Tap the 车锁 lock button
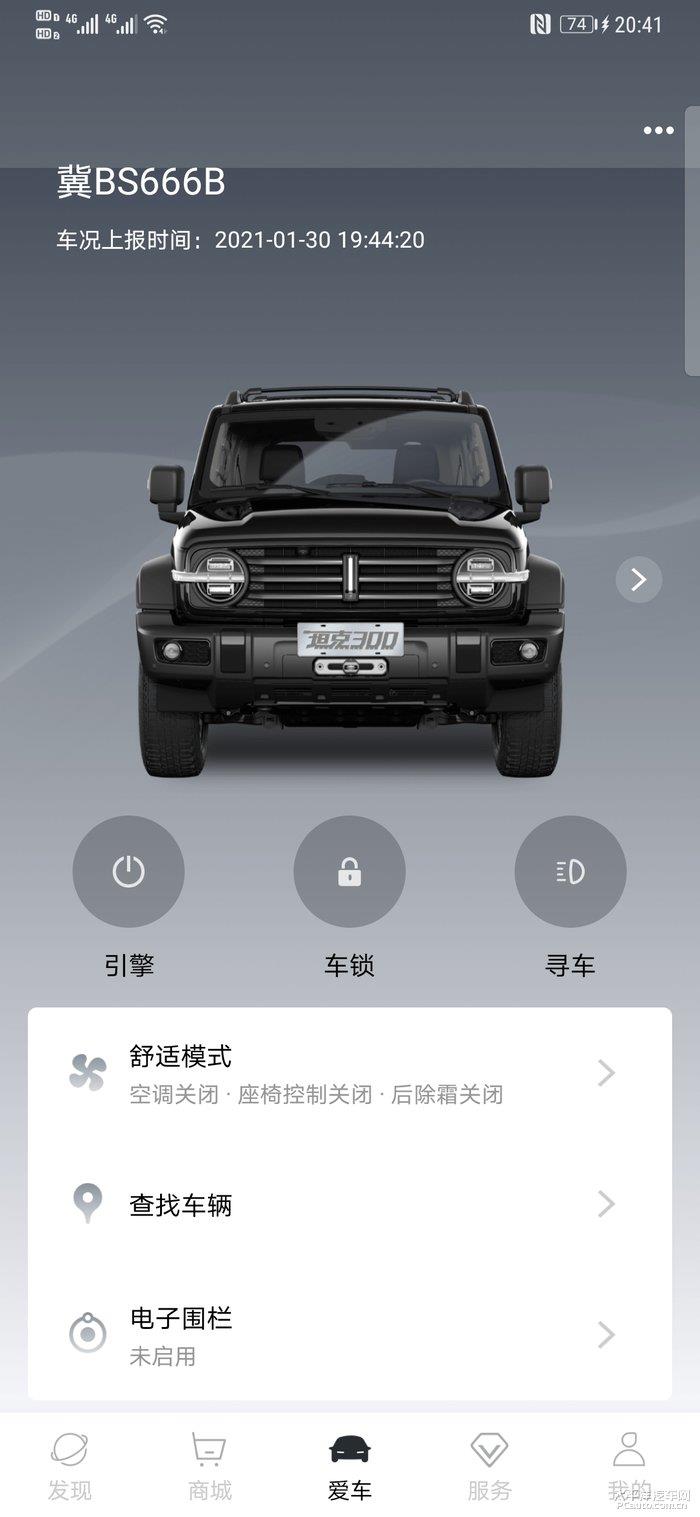Viewport: 700px width, 1517px height. [x=349, y=872]
